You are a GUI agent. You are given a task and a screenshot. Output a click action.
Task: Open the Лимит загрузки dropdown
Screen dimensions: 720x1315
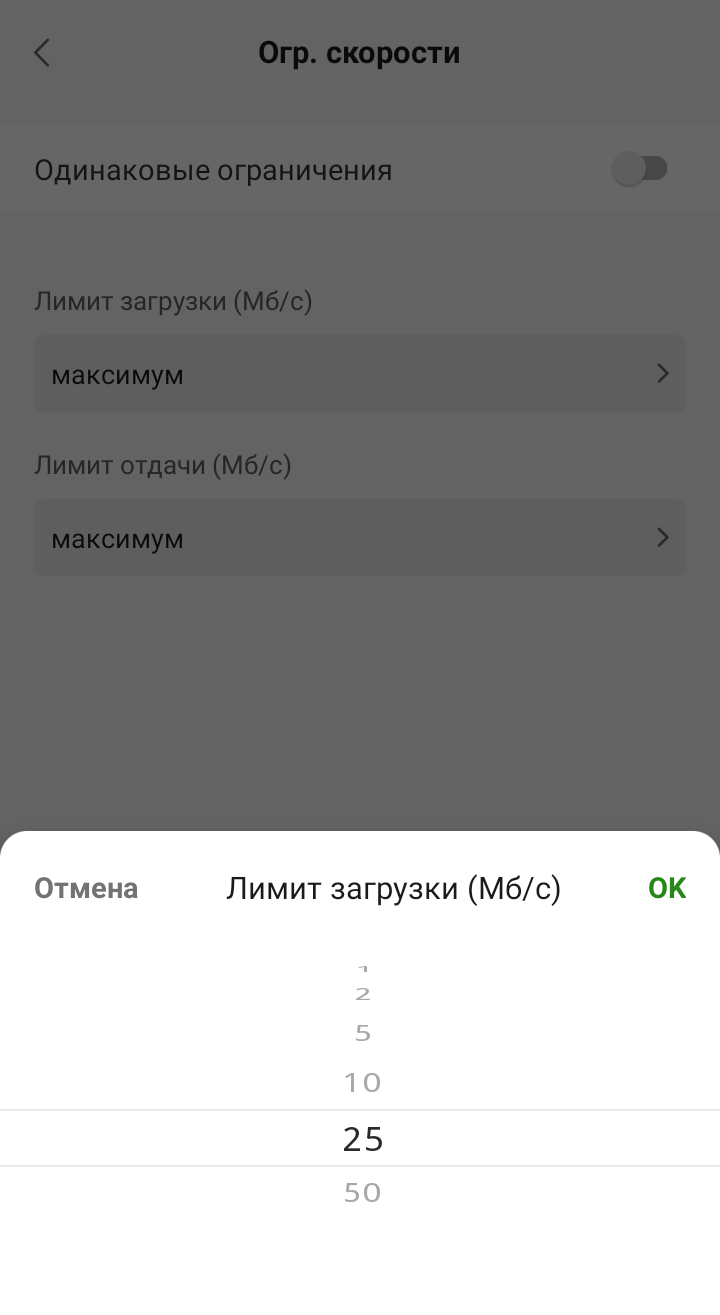360,374
